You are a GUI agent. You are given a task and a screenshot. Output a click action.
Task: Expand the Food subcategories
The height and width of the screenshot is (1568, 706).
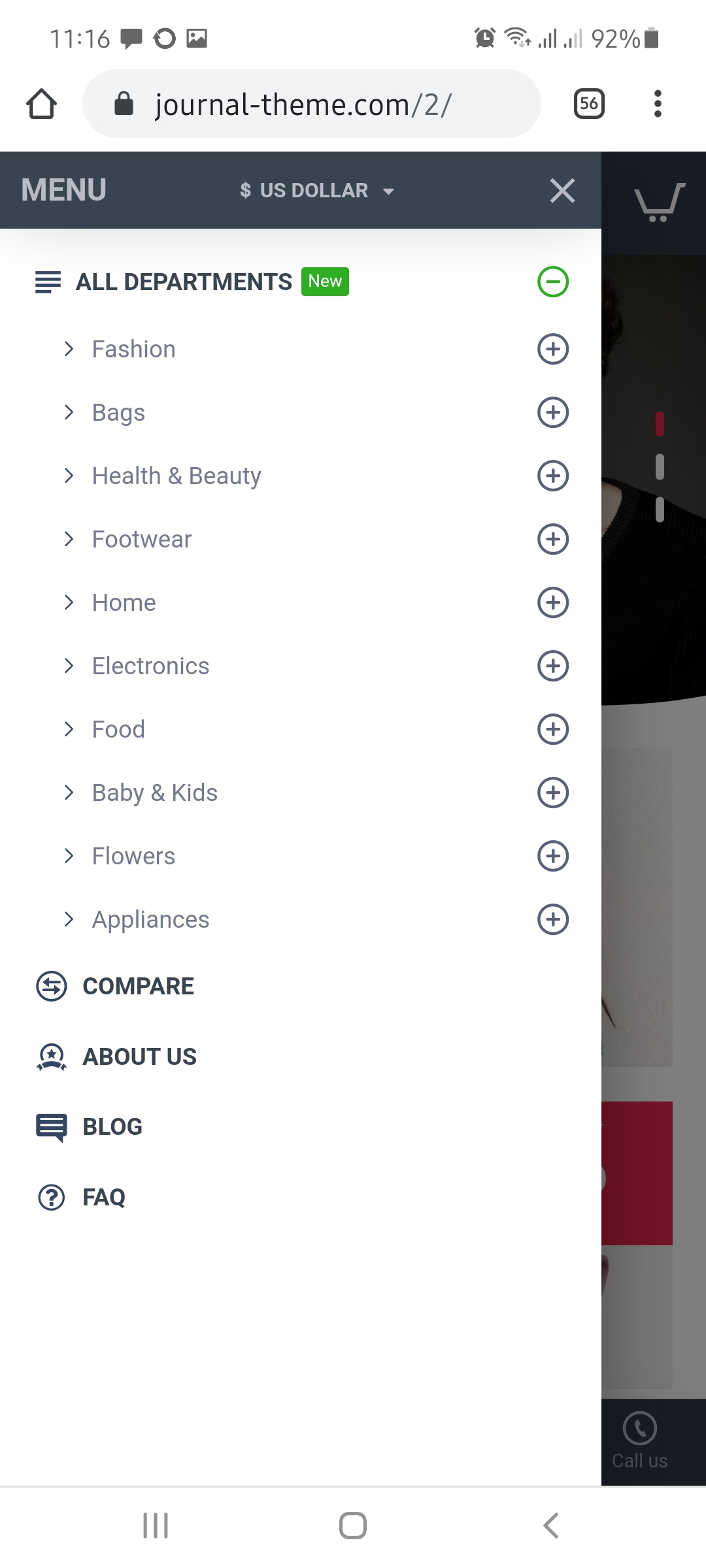pos(553,729)
